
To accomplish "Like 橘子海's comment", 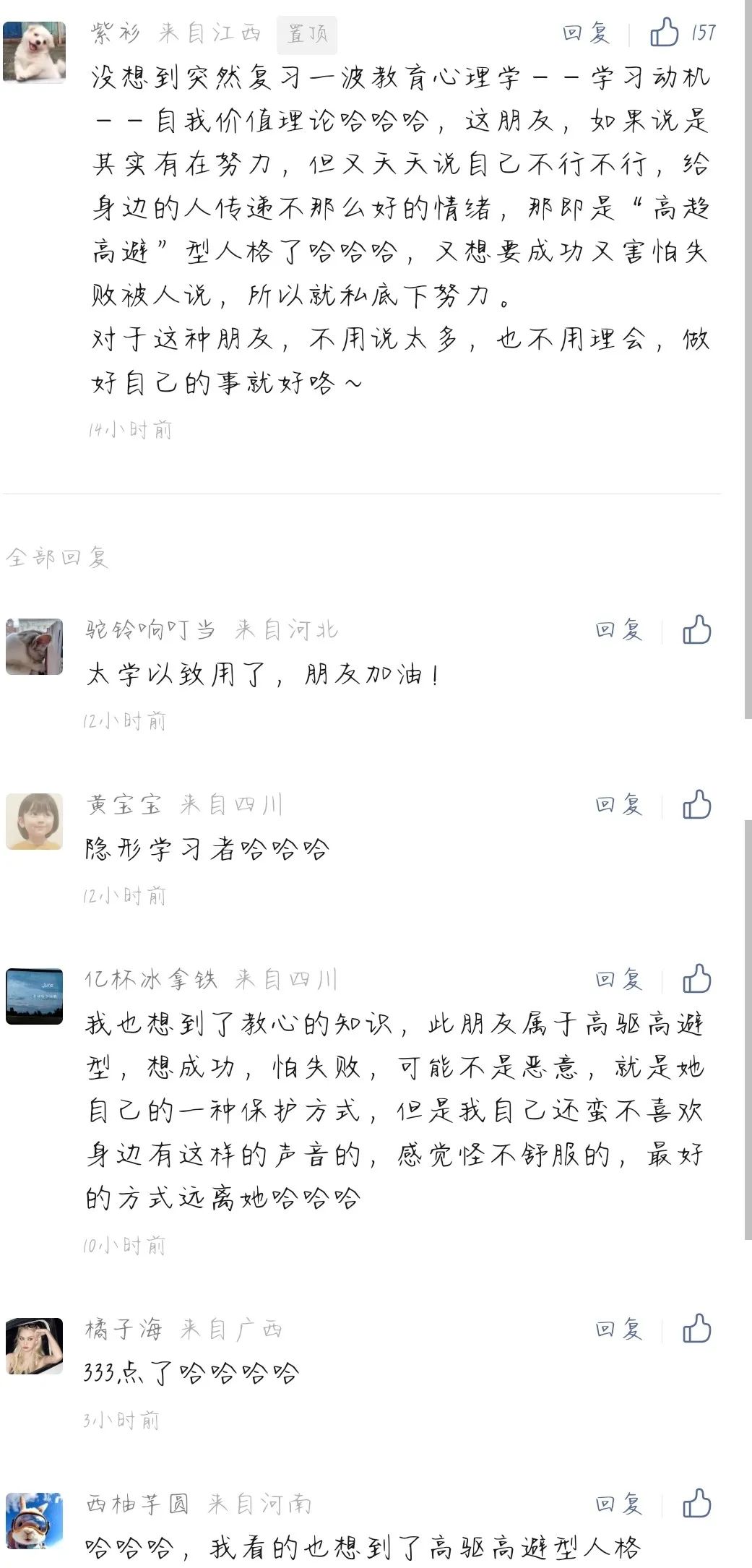I will tap(697, 1330).
